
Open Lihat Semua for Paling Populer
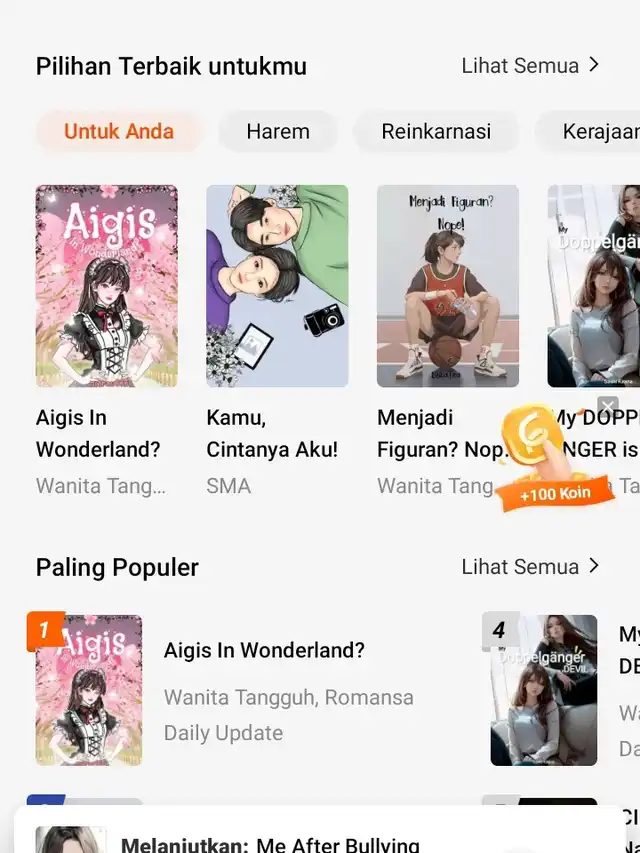click(530, 567)
